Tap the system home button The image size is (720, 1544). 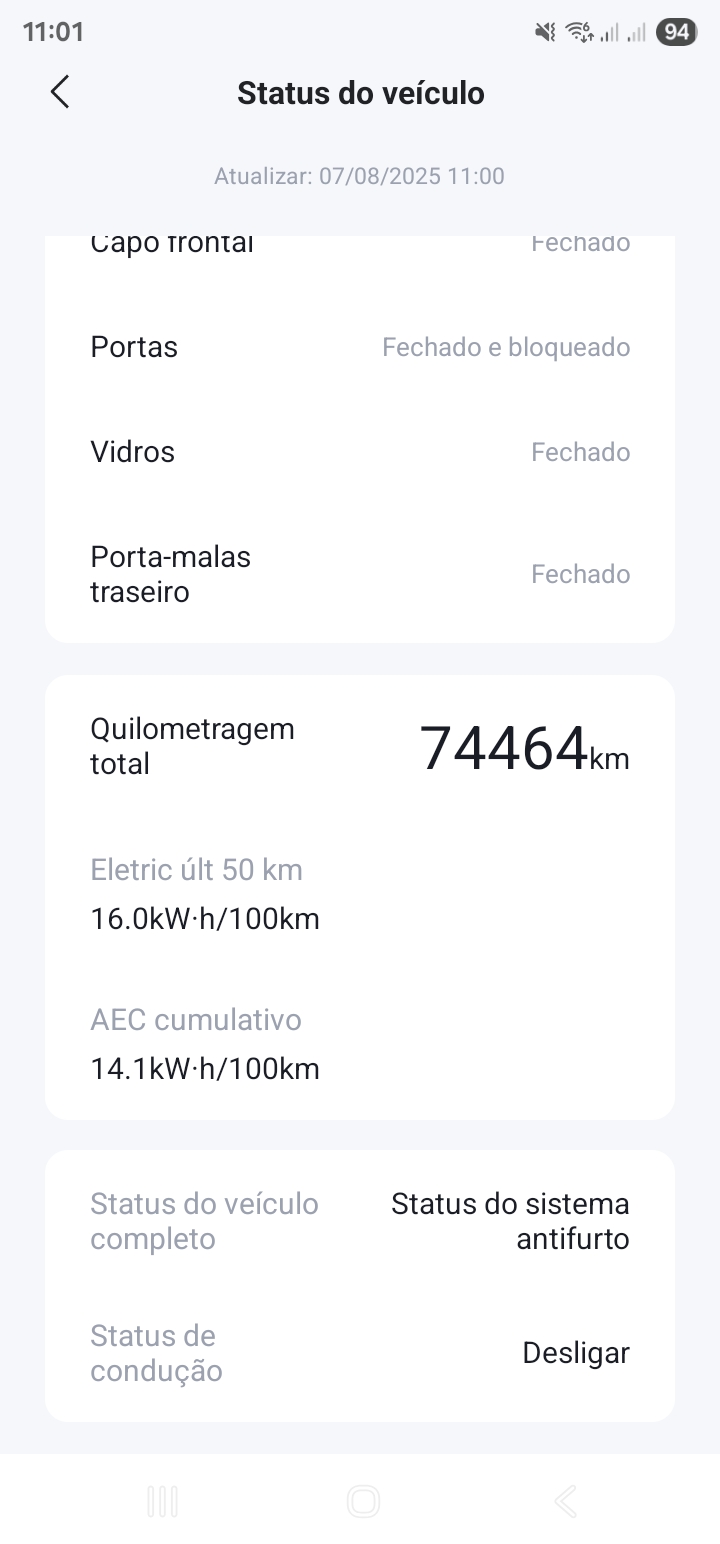click(x=362, y=1501)
